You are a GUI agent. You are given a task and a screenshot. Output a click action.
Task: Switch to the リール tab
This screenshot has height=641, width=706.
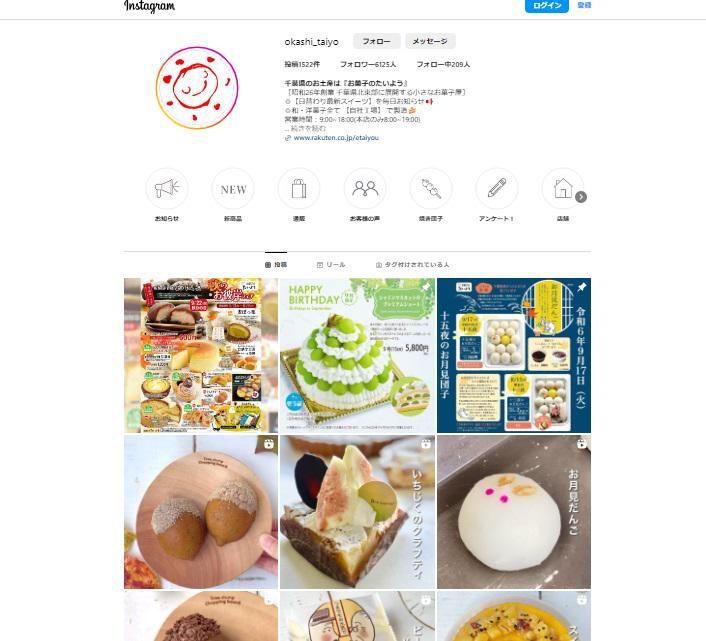click(331, 265)
